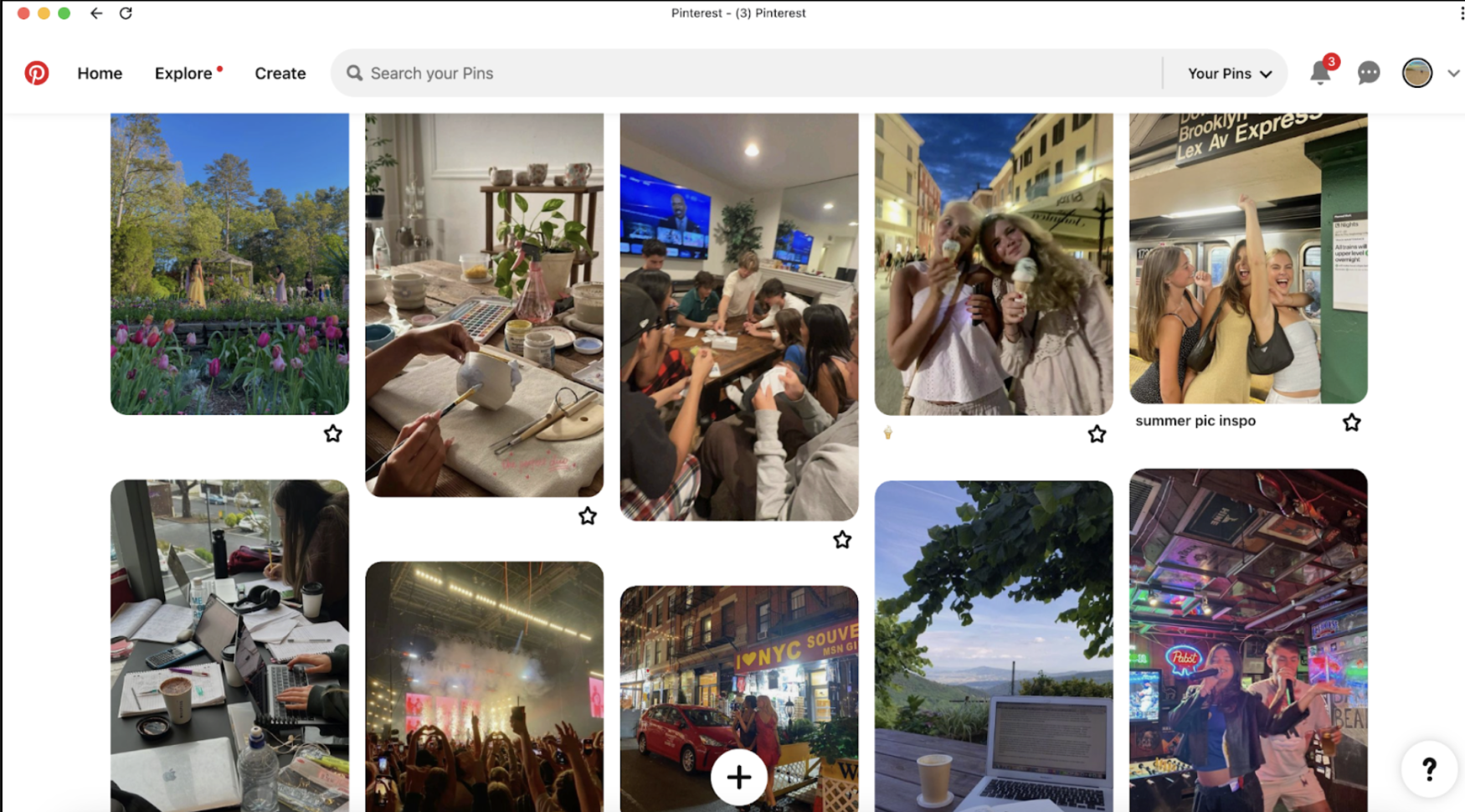The width and height of the screenshot is (1465, 812).
Task: Go to the Home tab
Action: pyautogui.click(x=100, y=74)
